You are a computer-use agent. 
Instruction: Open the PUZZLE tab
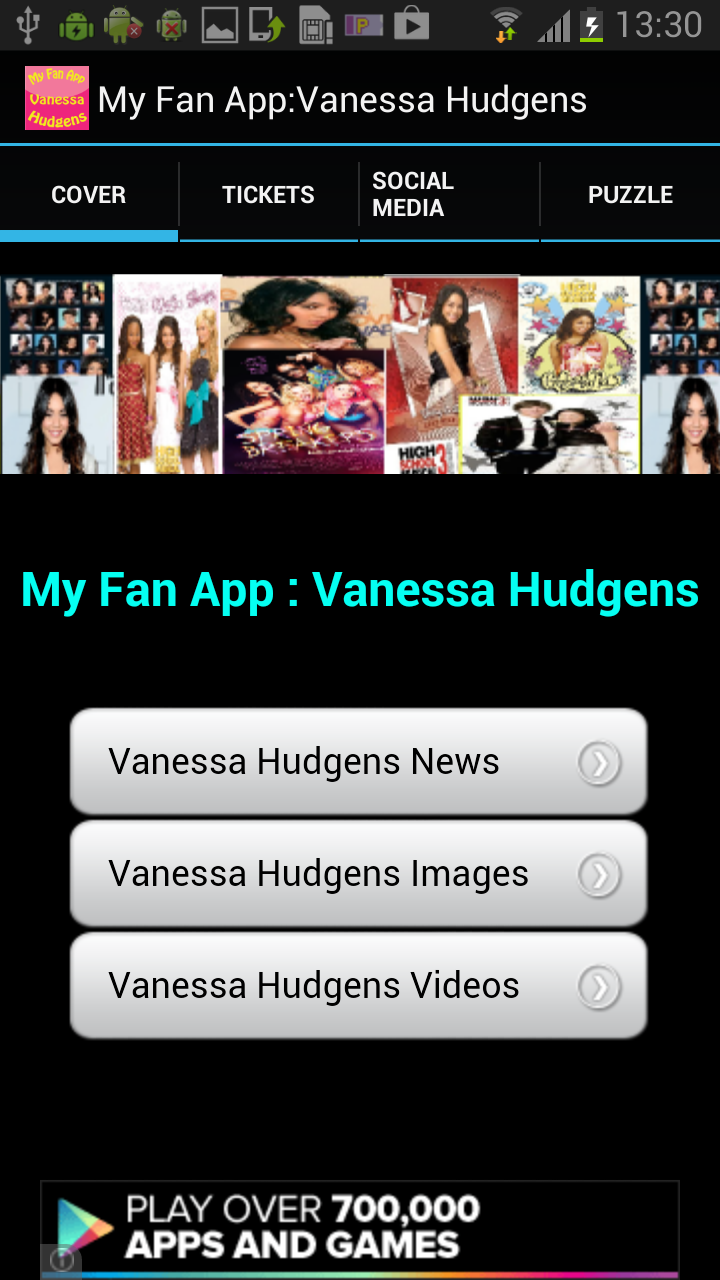tap(631, 194)
